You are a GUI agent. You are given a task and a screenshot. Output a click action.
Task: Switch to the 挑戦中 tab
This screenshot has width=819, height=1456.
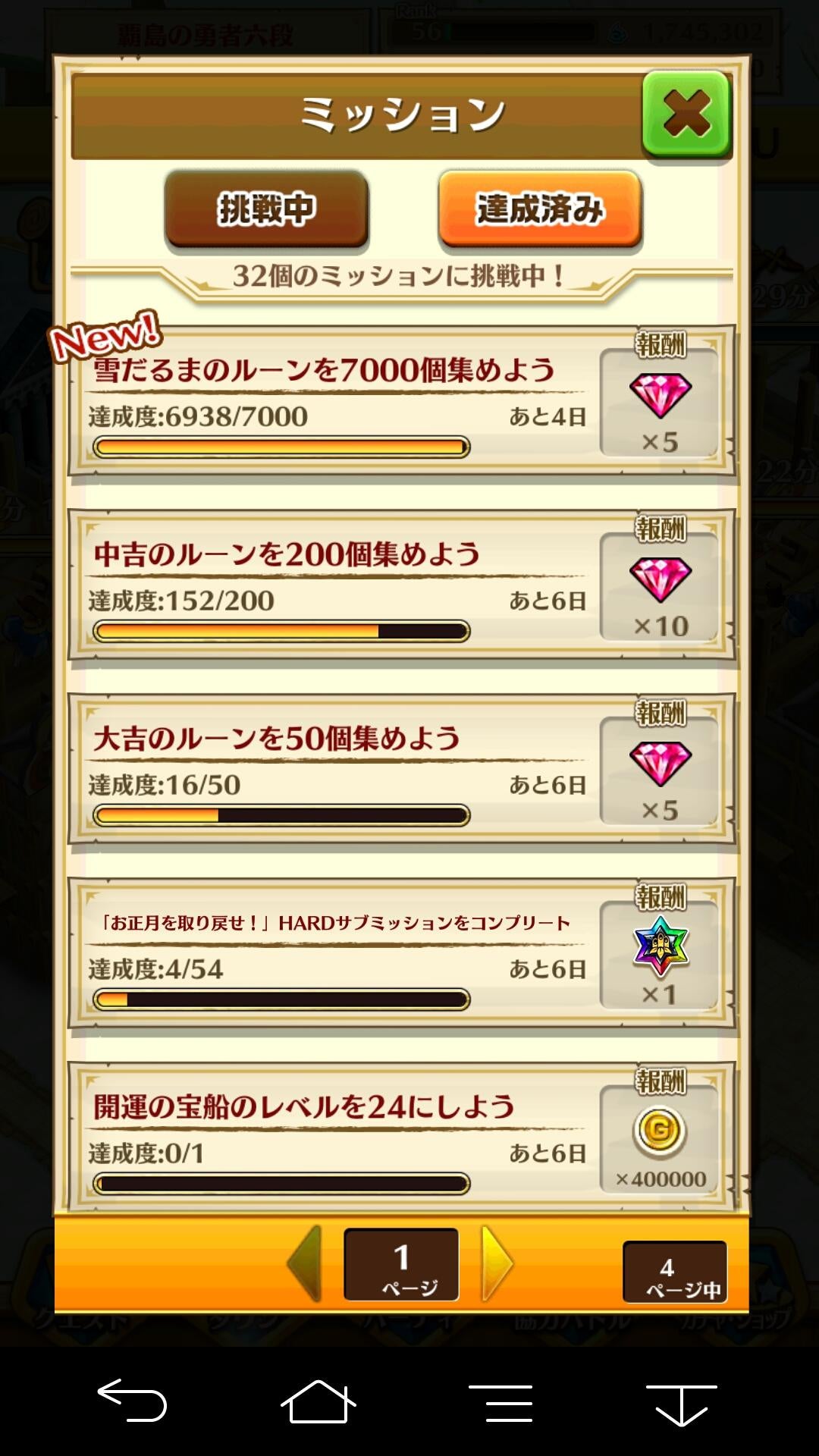tap(266, 209)
